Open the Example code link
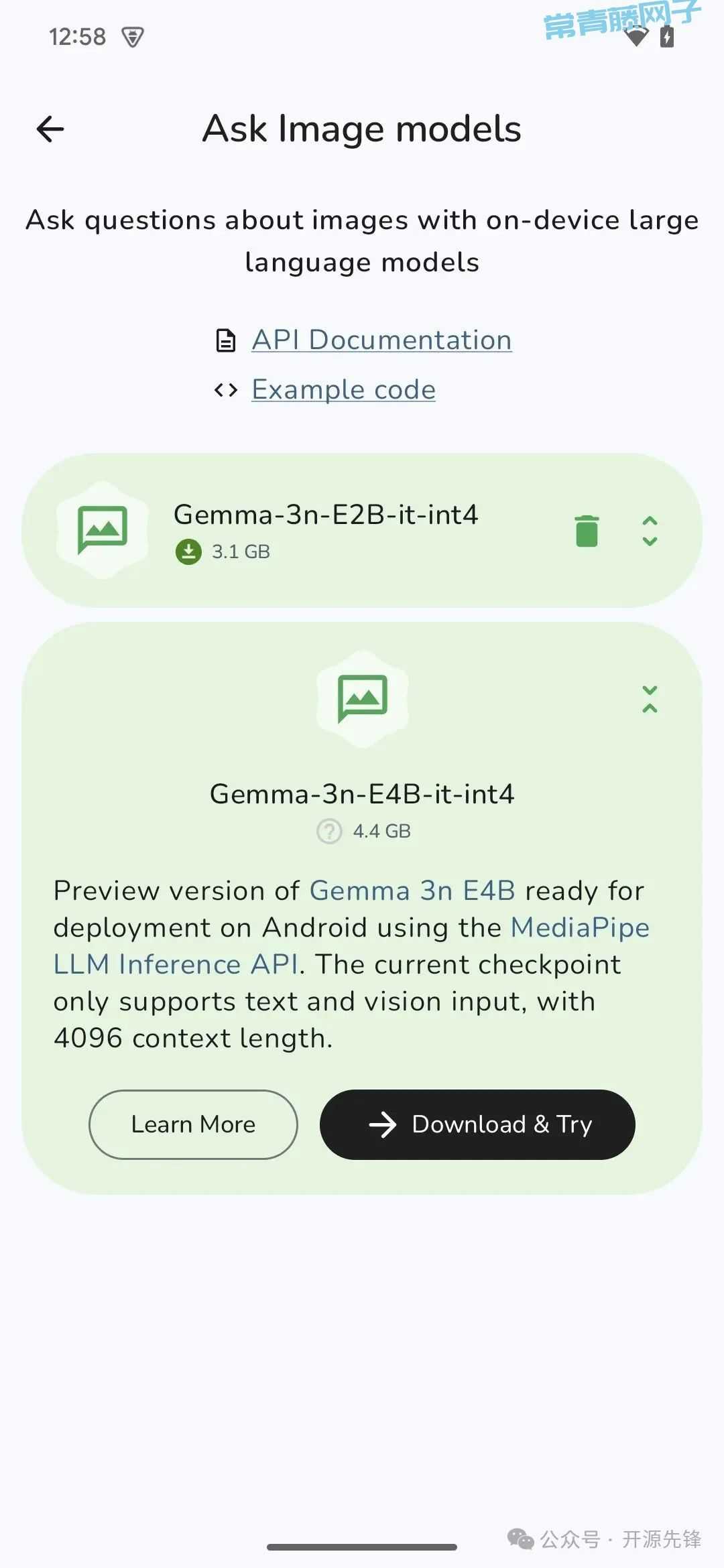This screenshot has width=724, height=1568. (343, 389)
